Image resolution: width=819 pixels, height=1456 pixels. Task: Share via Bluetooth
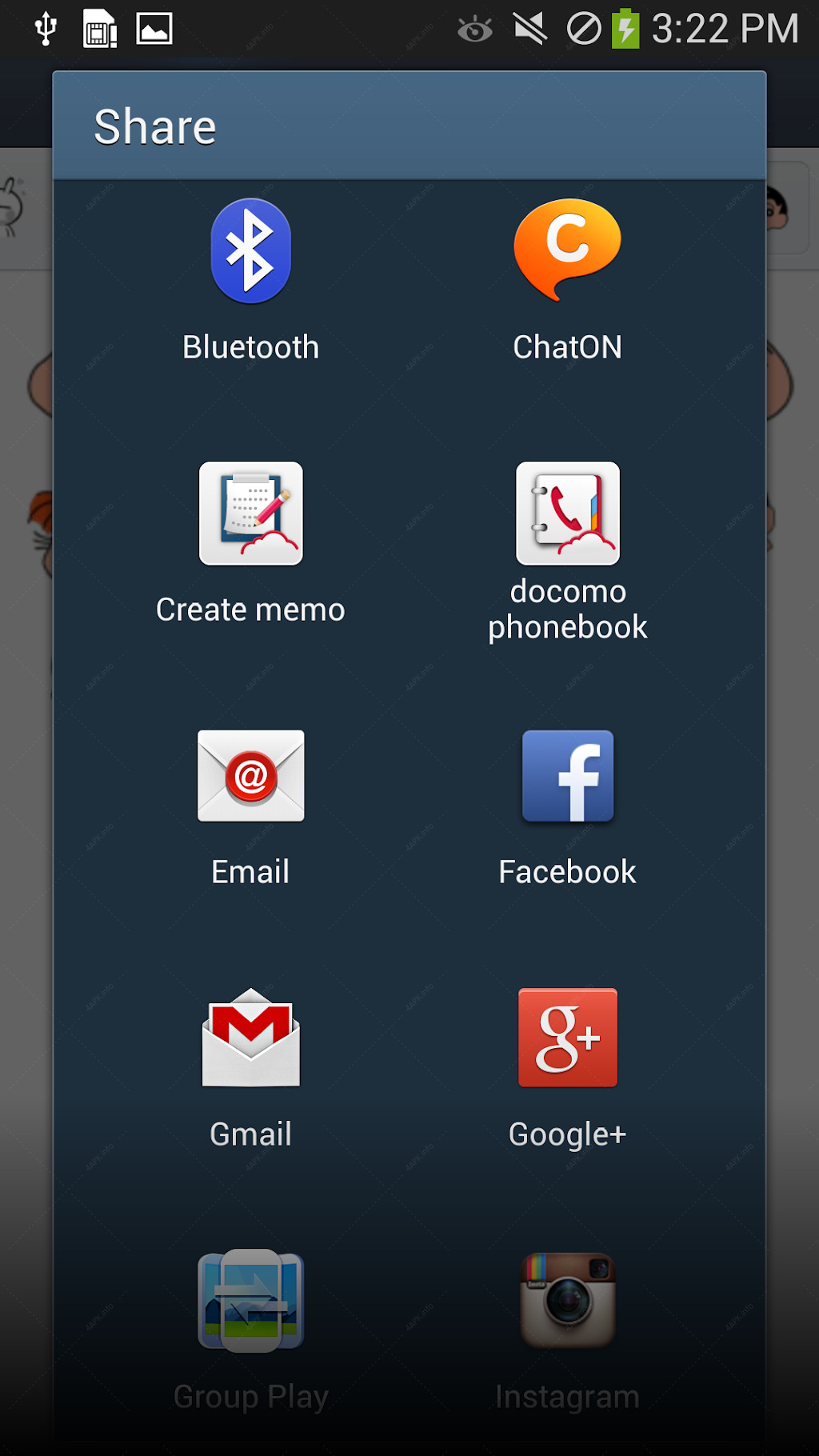coord(250,280)
